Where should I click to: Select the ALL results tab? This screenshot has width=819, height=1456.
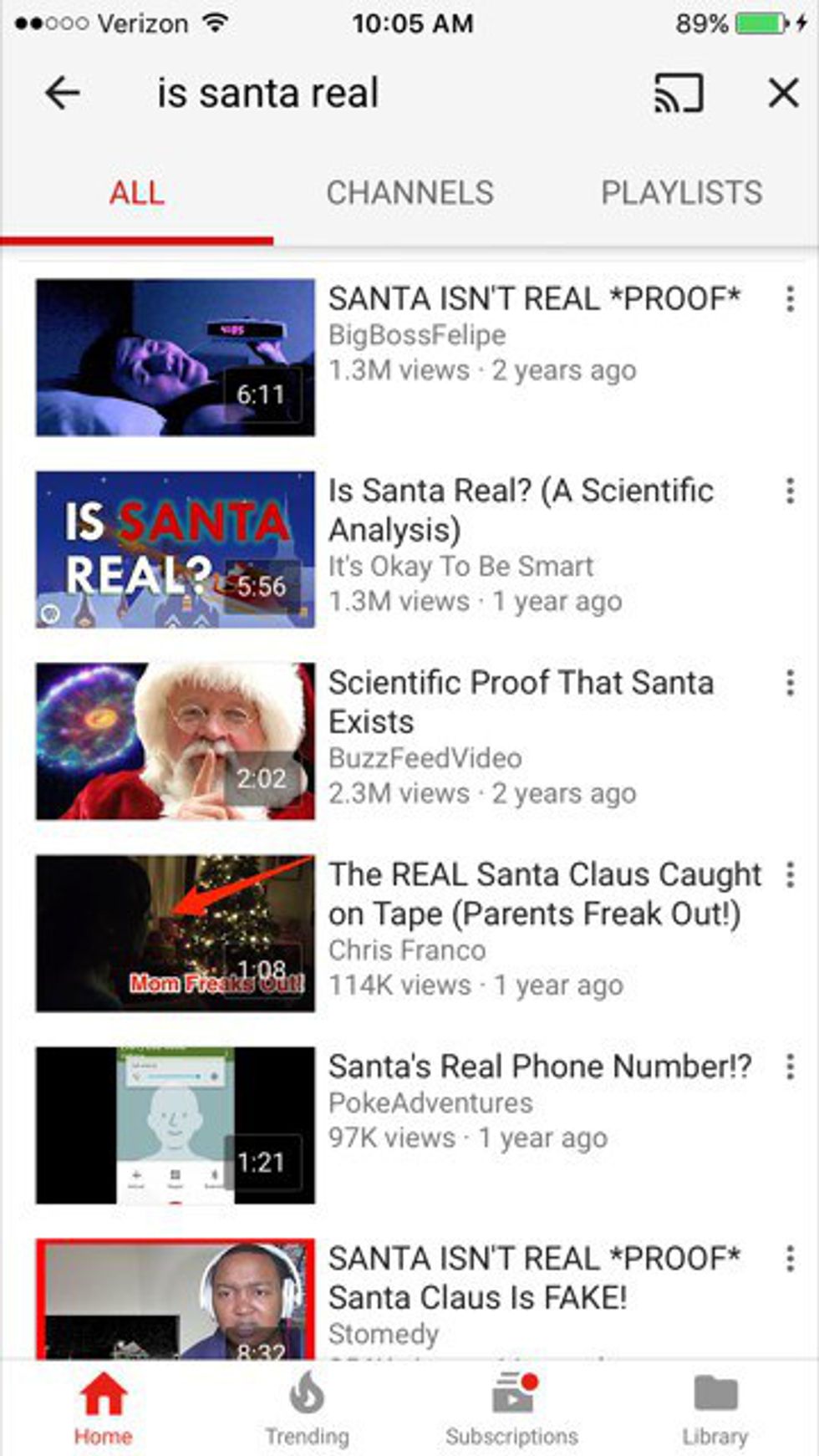point(137,193)
